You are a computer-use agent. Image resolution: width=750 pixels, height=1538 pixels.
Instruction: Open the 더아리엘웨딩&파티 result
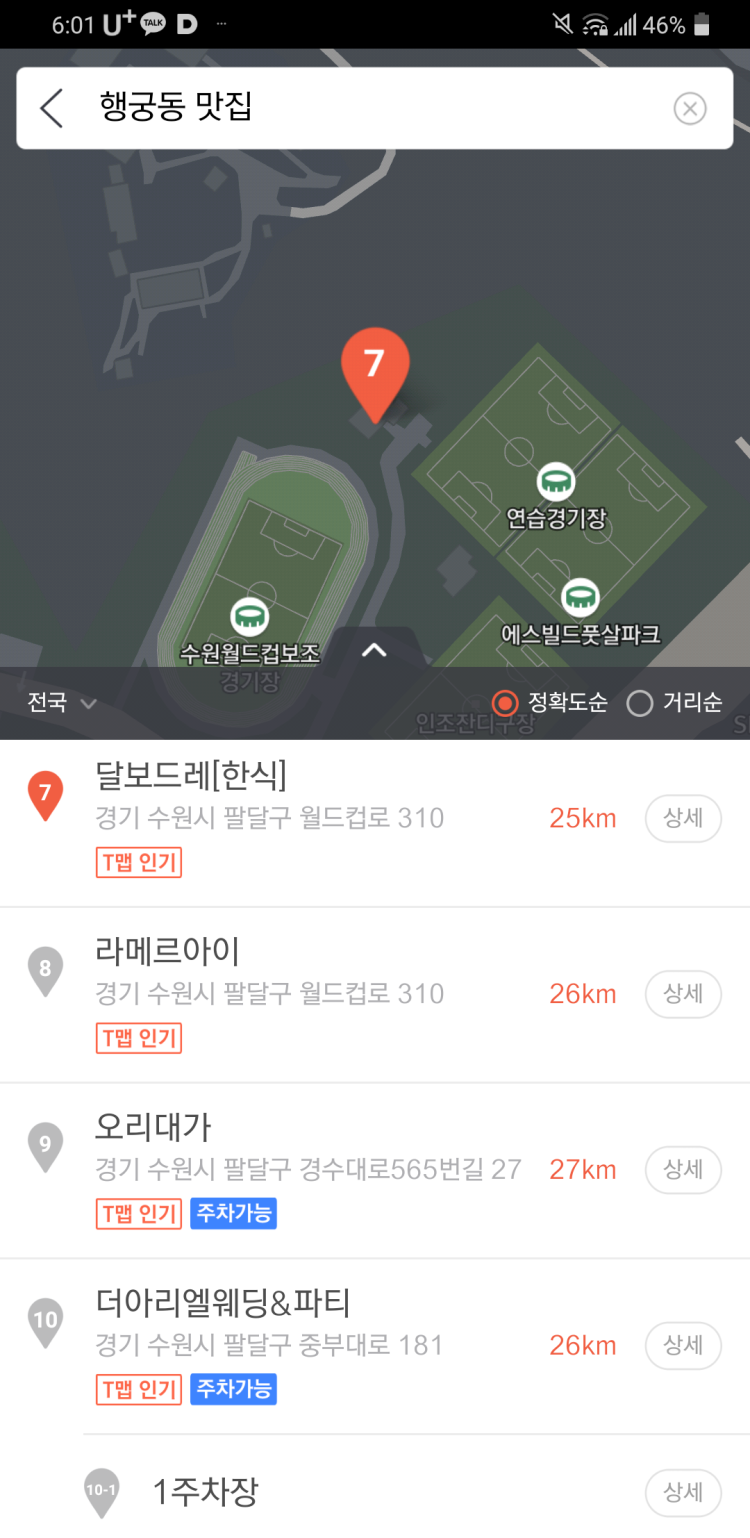[375, 1347]
